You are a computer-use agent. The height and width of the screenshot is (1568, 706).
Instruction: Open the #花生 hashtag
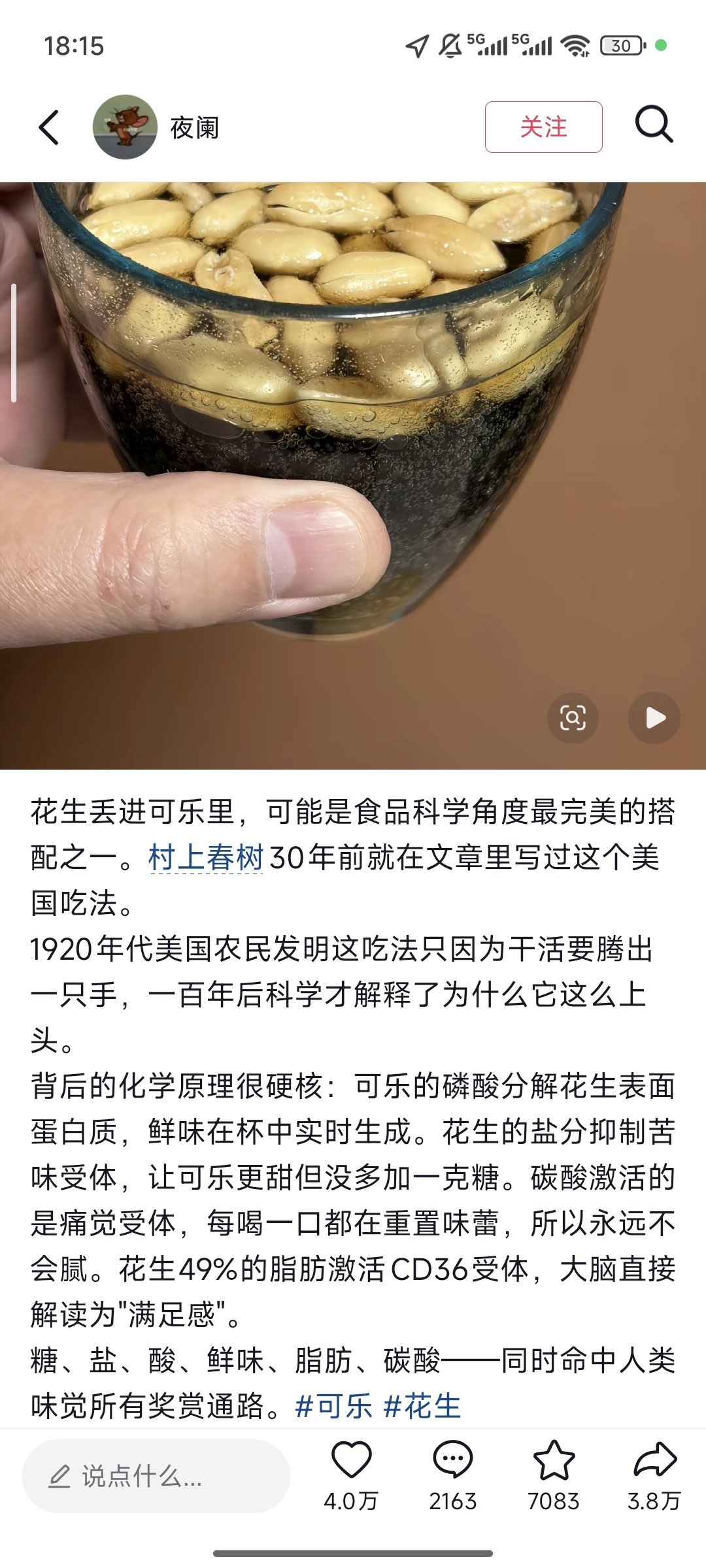422,1407
